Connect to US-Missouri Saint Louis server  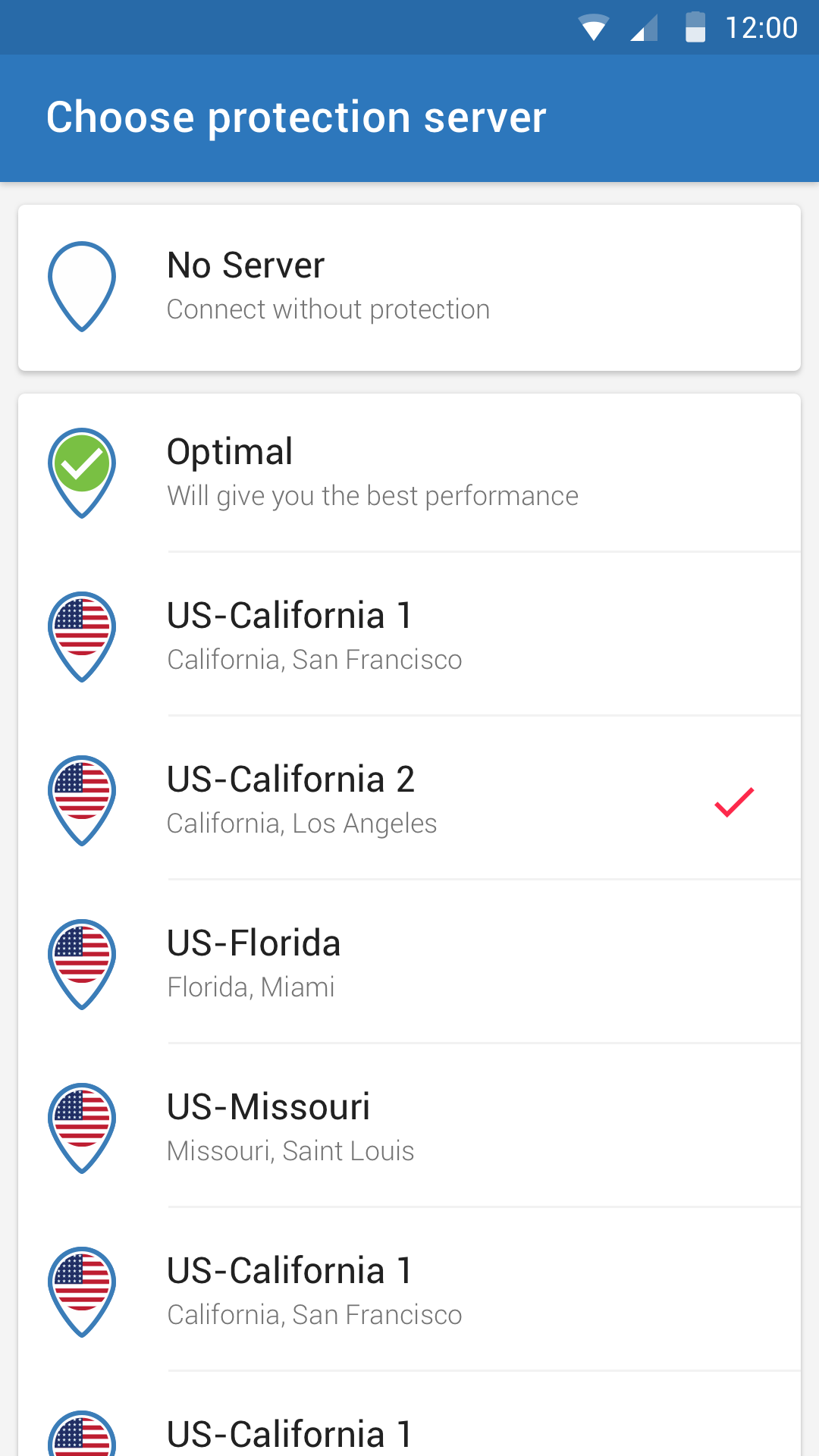click(409, 1126)
